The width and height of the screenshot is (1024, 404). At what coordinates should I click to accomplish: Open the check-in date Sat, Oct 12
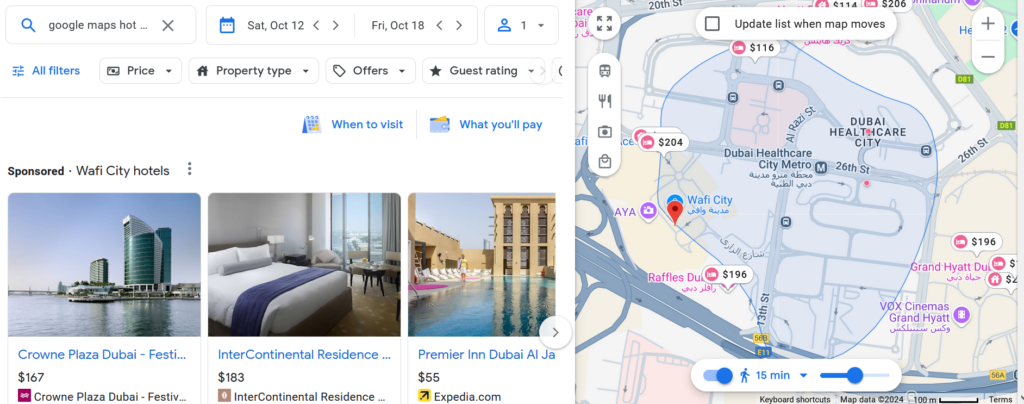275,25
